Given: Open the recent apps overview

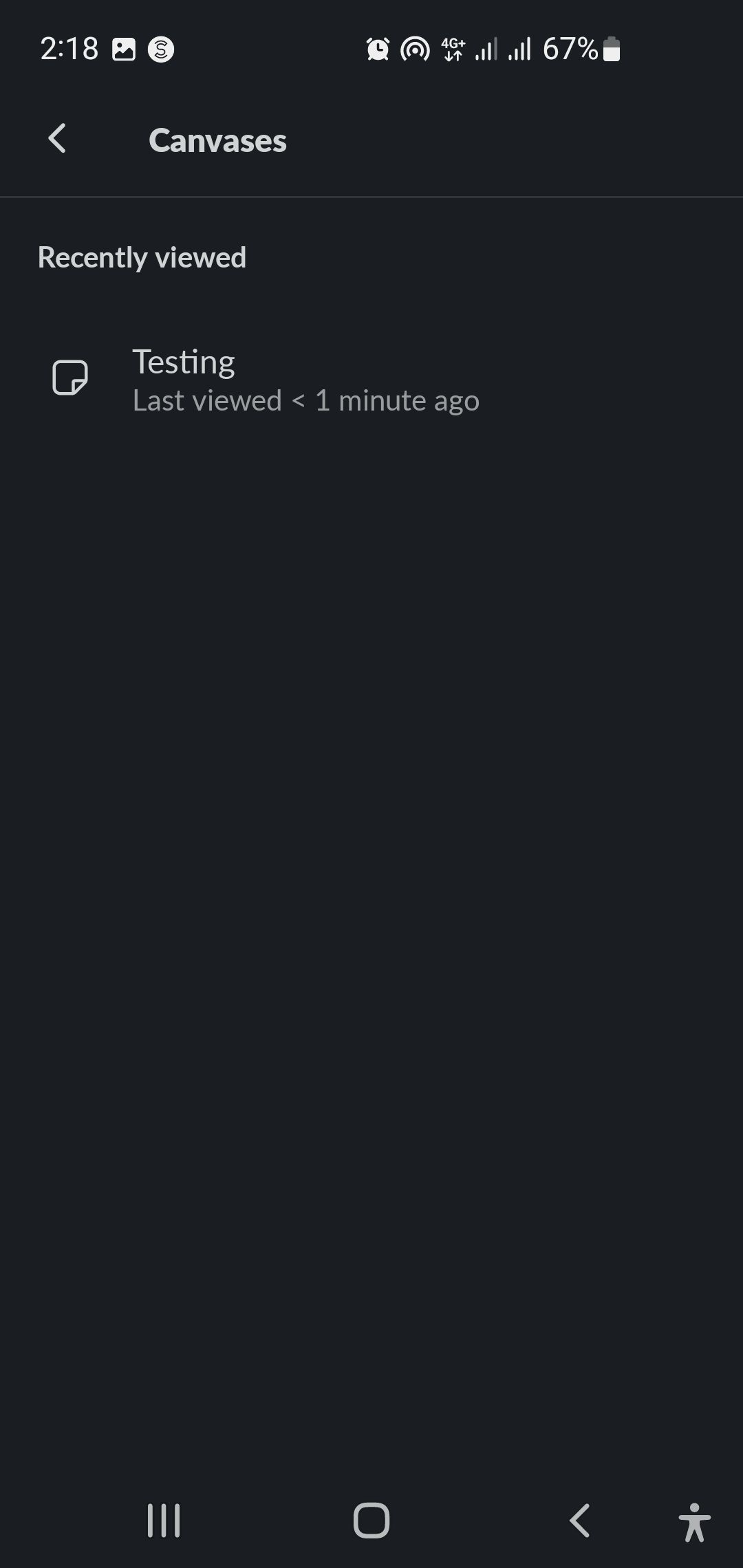Looking at the screenshot, I should point(164,1520).
